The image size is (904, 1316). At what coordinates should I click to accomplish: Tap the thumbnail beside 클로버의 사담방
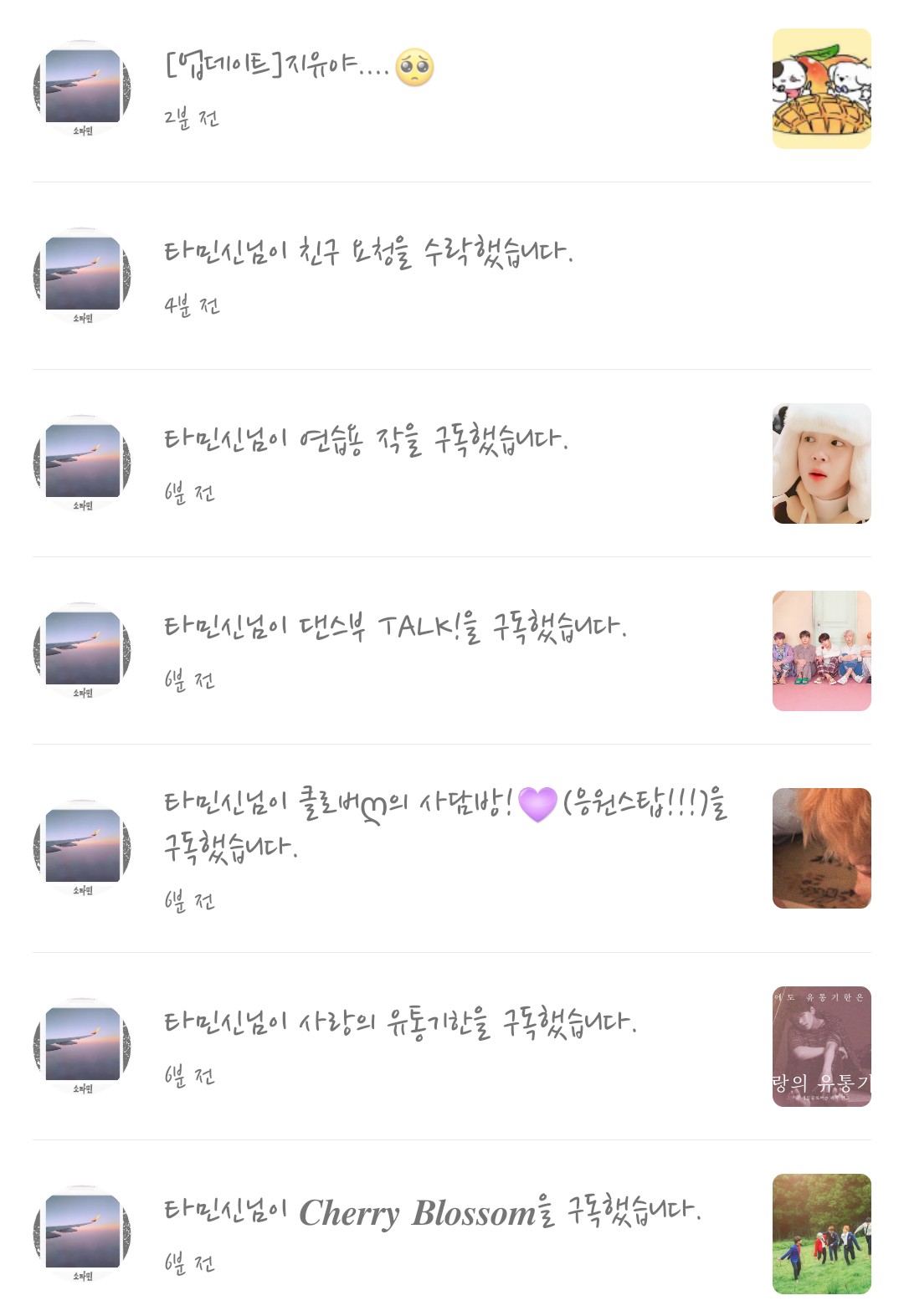821,848
